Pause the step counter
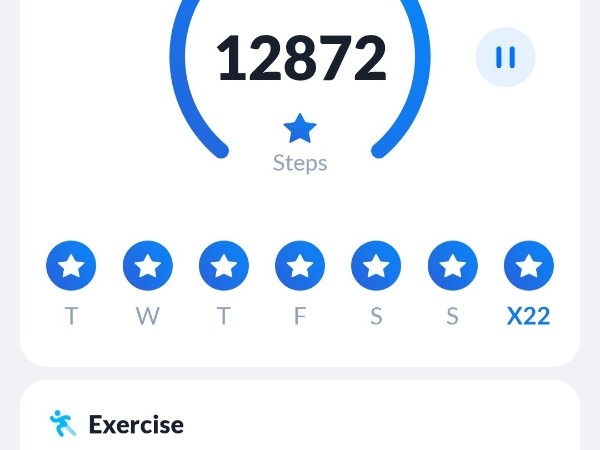600x450 pixels. point(505,57)
